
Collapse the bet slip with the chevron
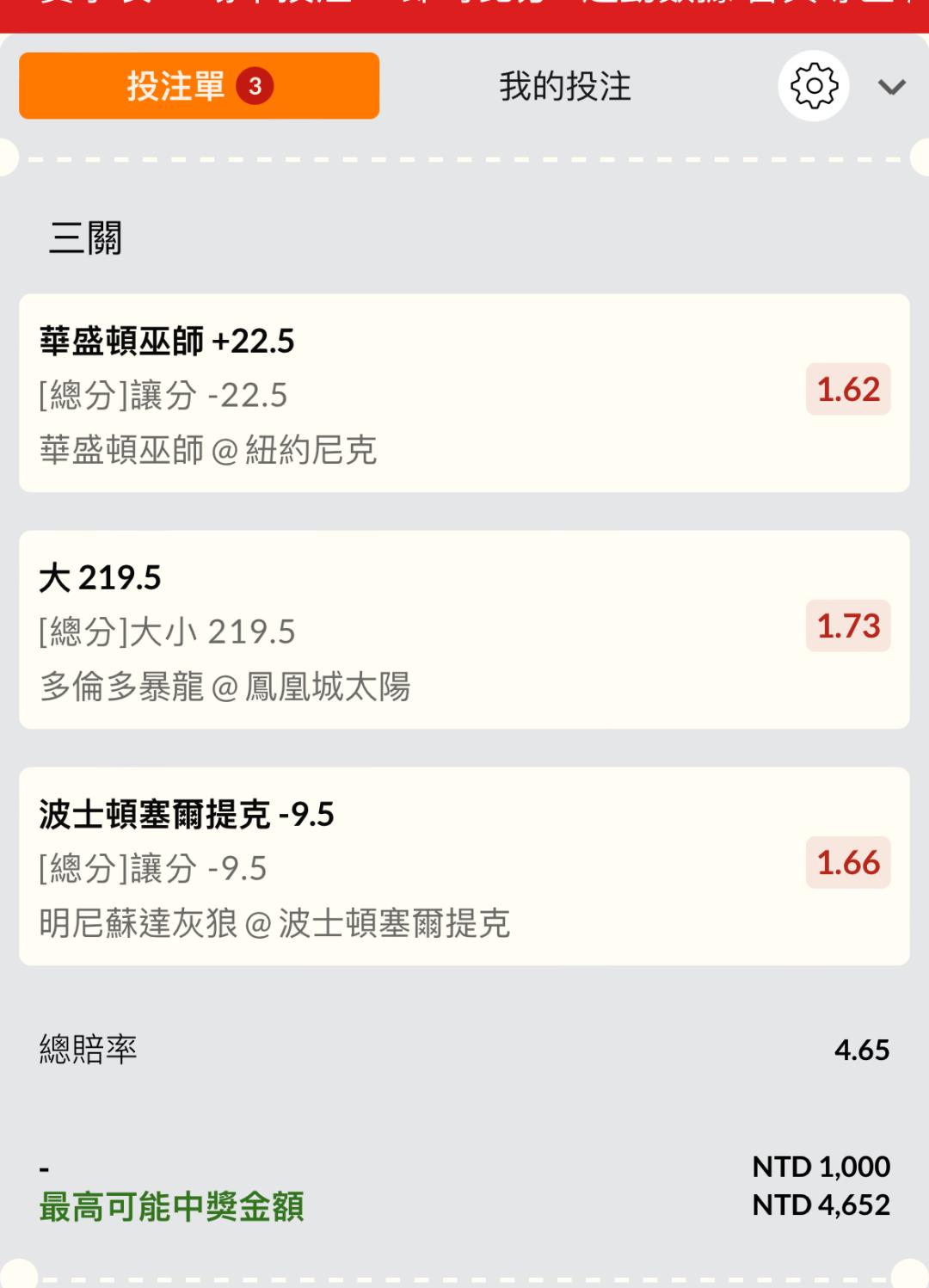coord(892,87)
